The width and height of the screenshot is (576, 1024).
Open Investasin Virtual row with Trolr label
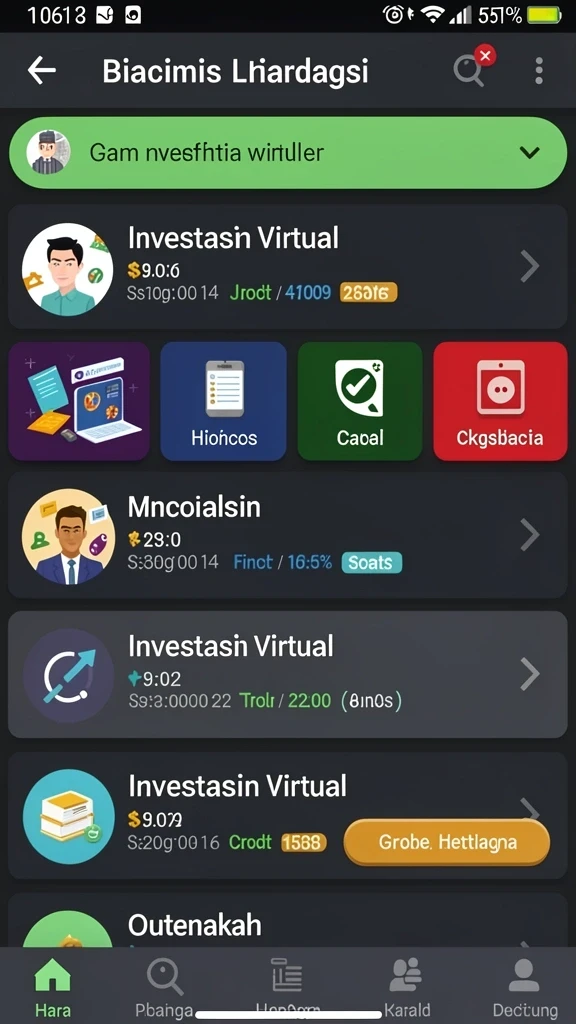click(288, 675)
